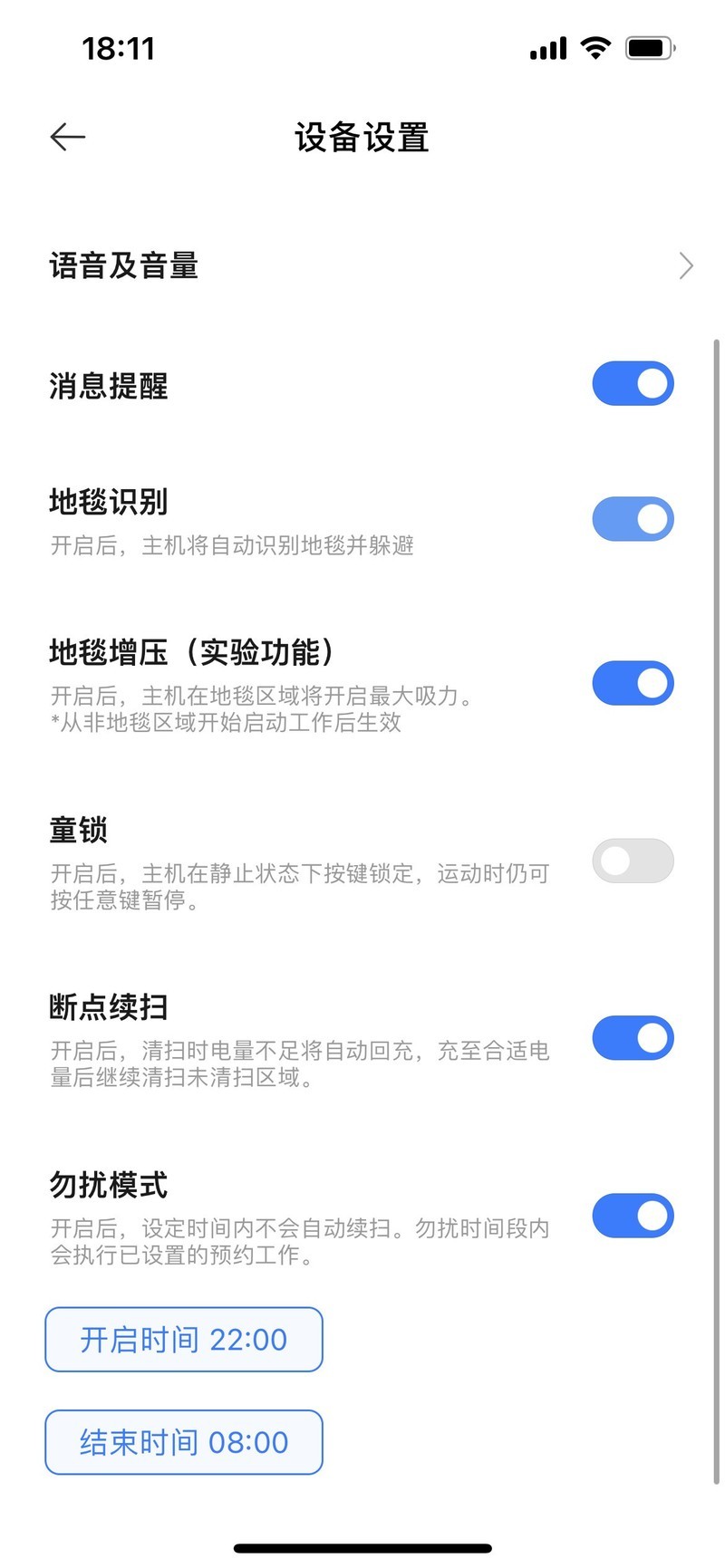
Task: Tap the home indicator bar at bottom
Action: click(362, 1547)
